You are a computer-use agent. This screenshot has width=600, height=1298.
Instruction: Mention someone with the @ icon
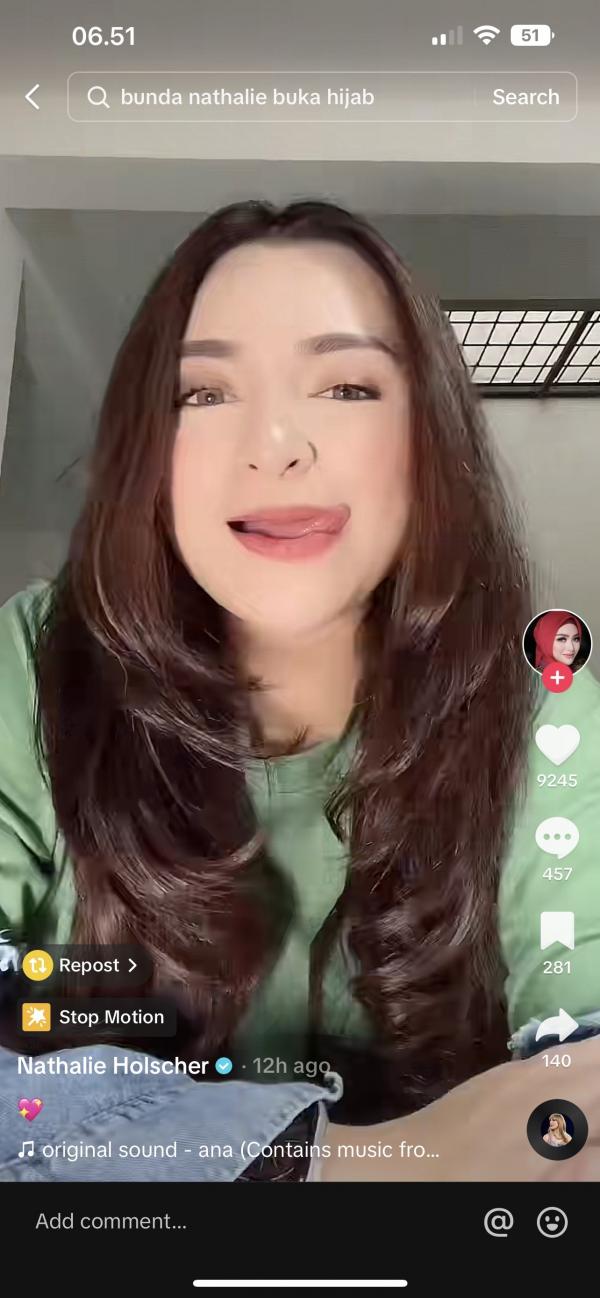pos(498,1221)
